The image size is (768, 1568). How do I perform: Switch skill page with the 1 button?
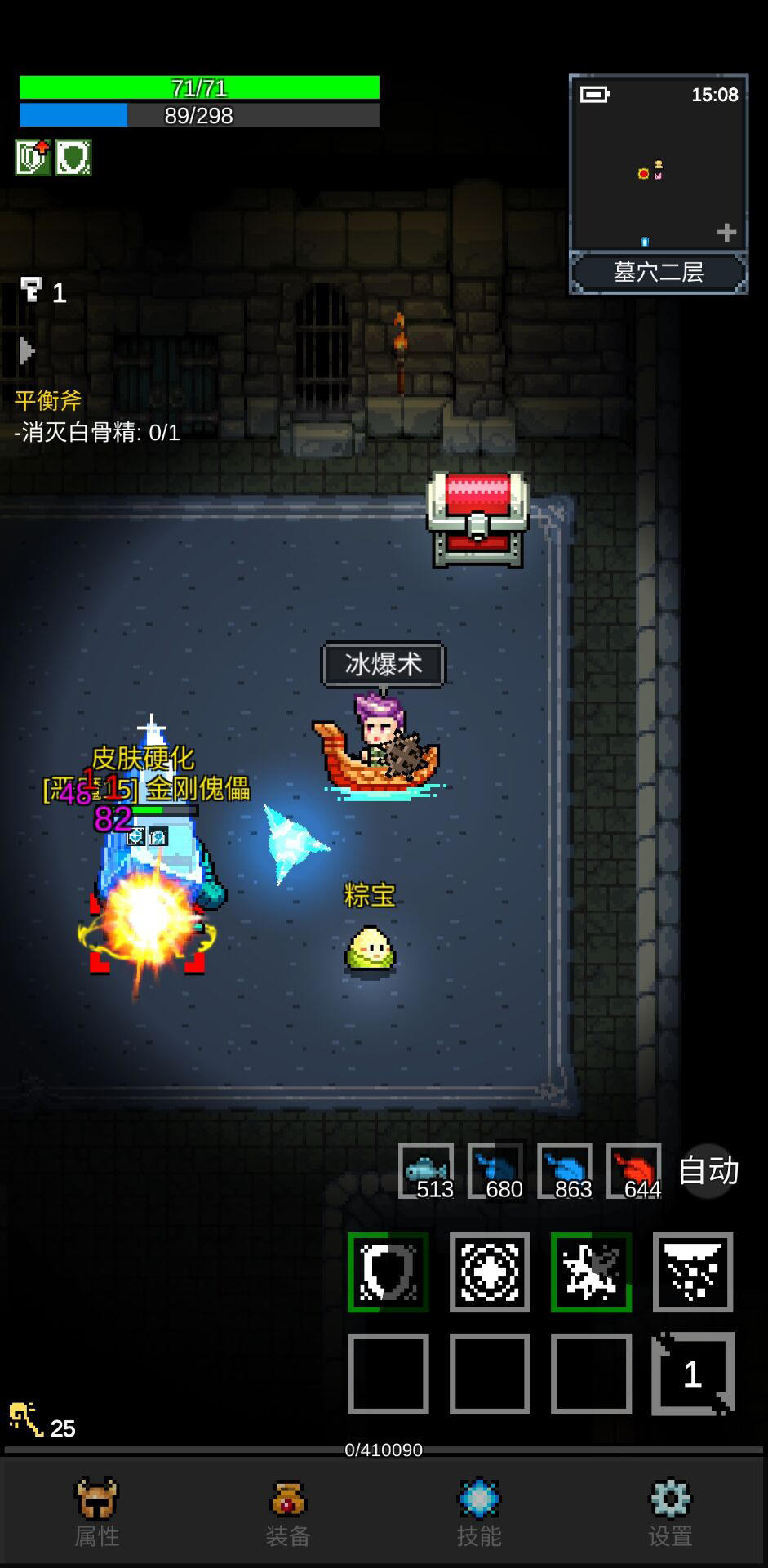pyautogui.click(x=693, y=1374)
